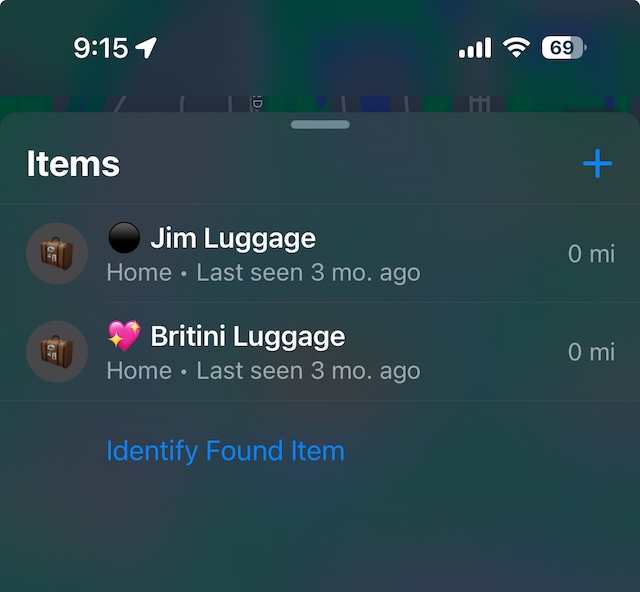Tap Identify Found Item link
This screenshot has width=640, height=592.
[x=225, y=451]
